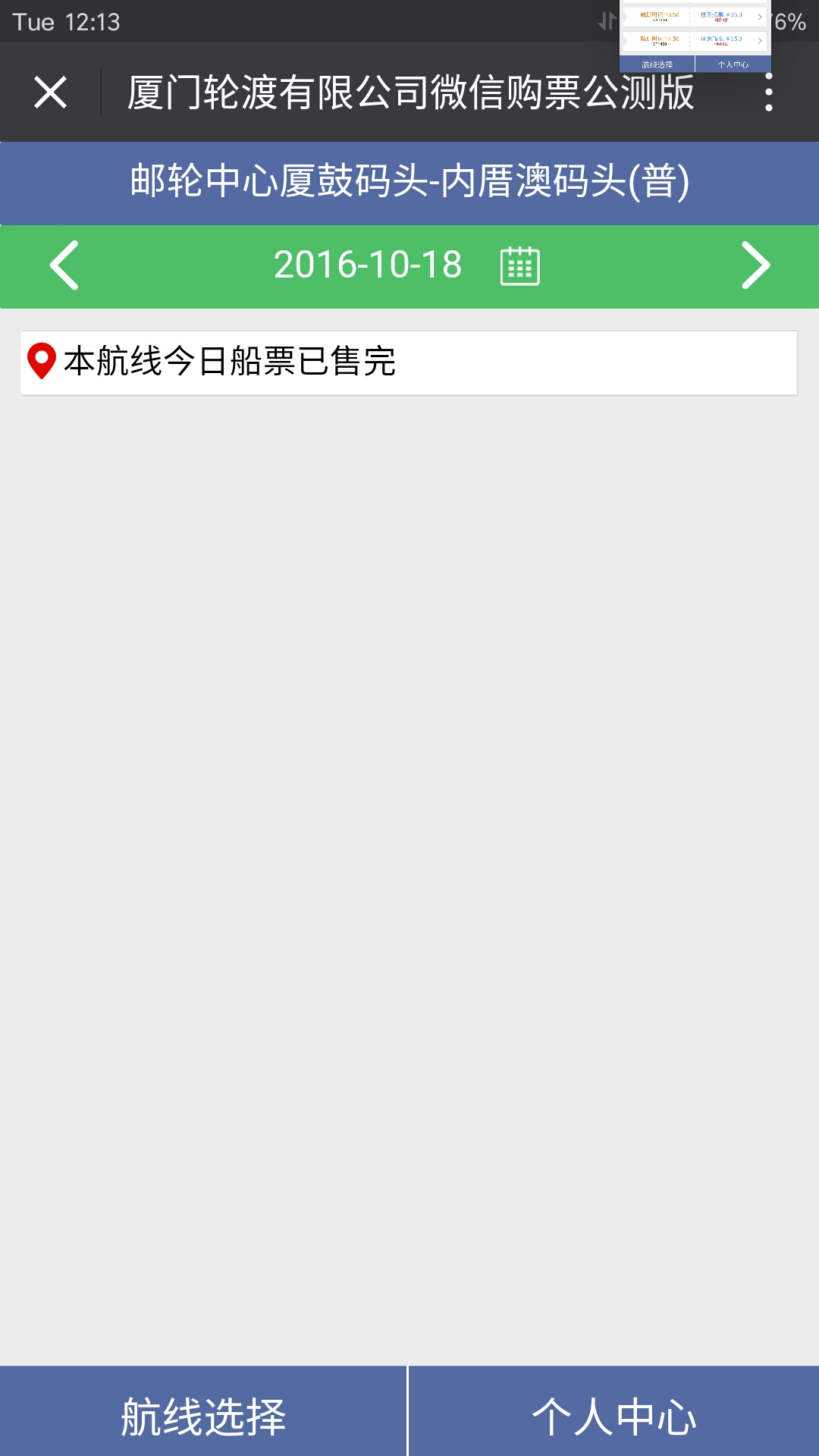Go to the previous date
This screenshot has height=1456, width=819.
tap(64, 265)
